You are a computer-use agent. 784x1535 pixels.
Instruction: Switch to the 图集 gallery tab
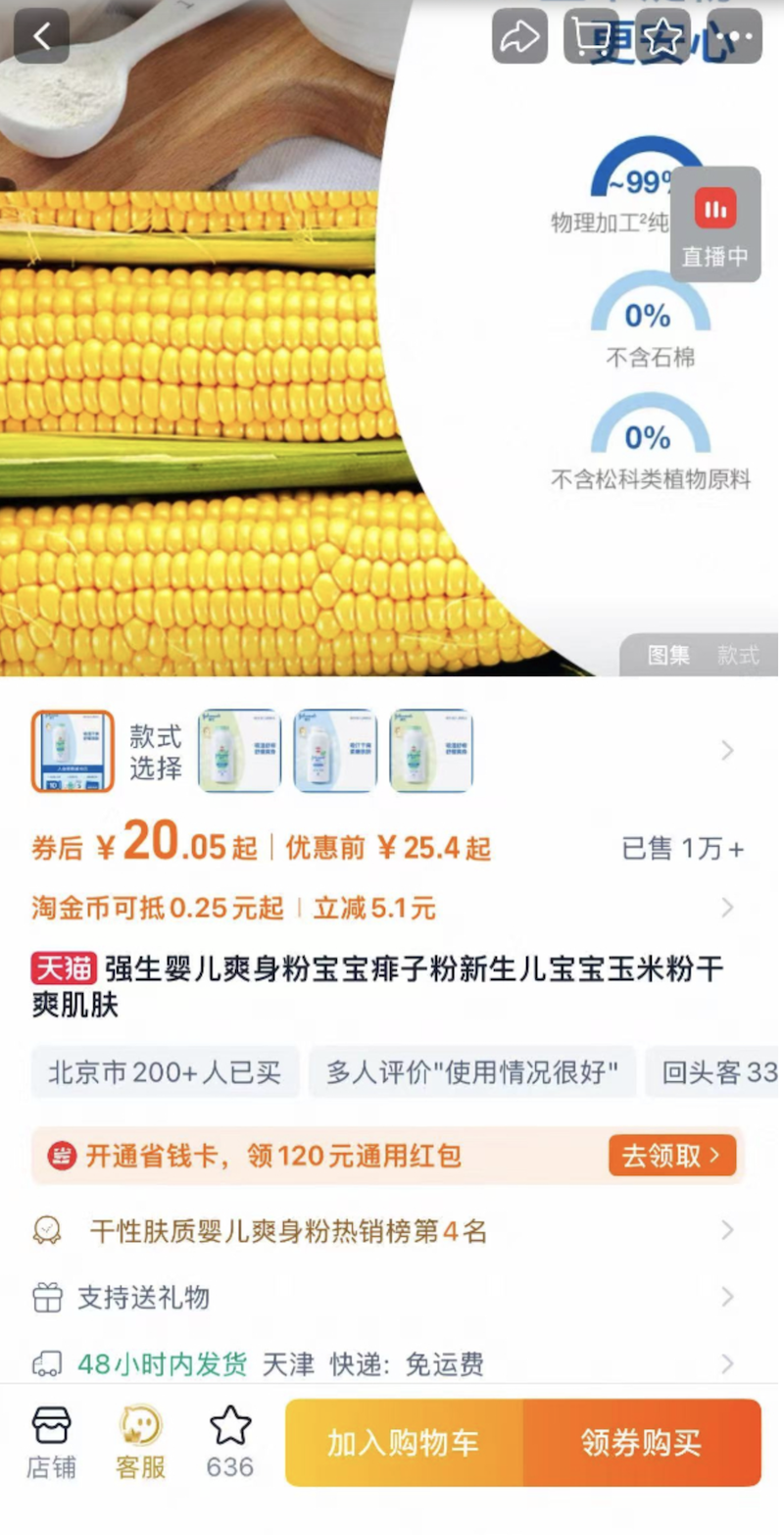pyautogui.click(x=668, y=656)
